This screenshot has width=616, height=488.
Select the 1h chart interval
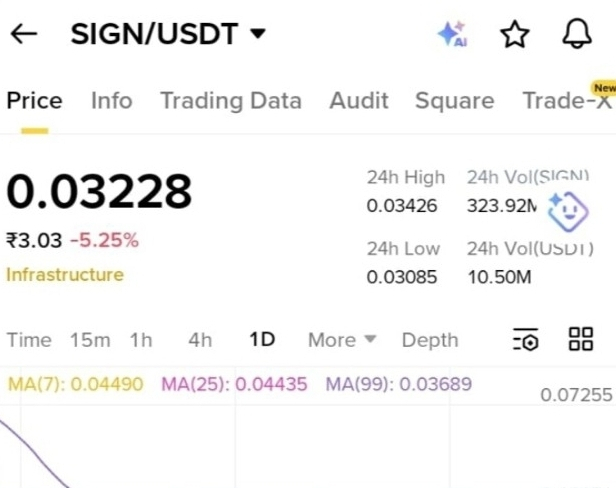[x=141, y=340]
